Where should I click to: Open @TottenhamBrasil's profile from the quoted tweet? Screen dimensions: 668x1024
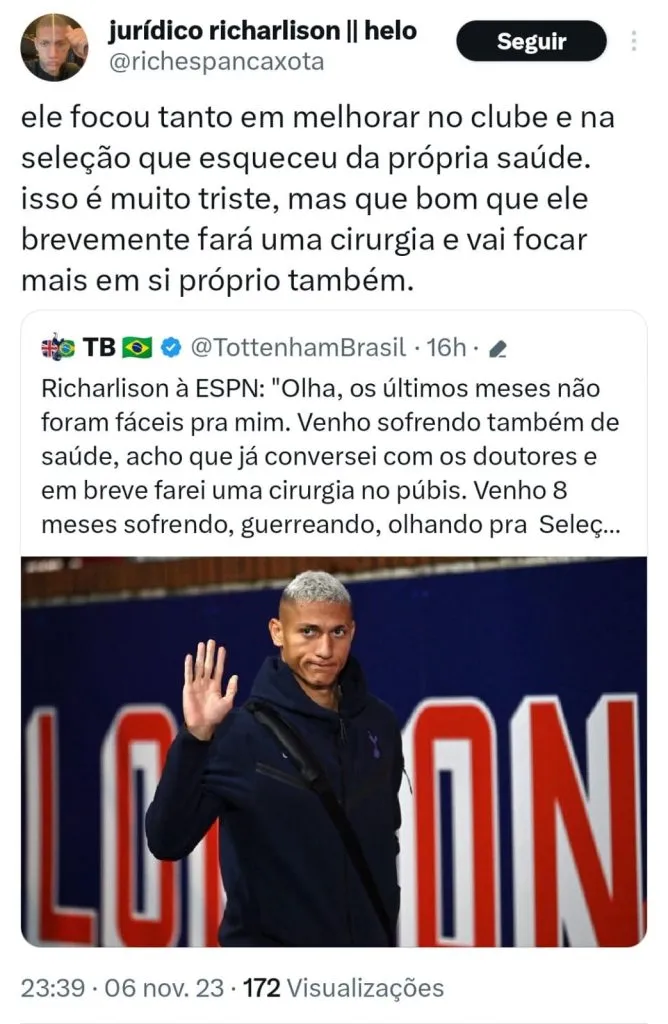tap(298, 347)
